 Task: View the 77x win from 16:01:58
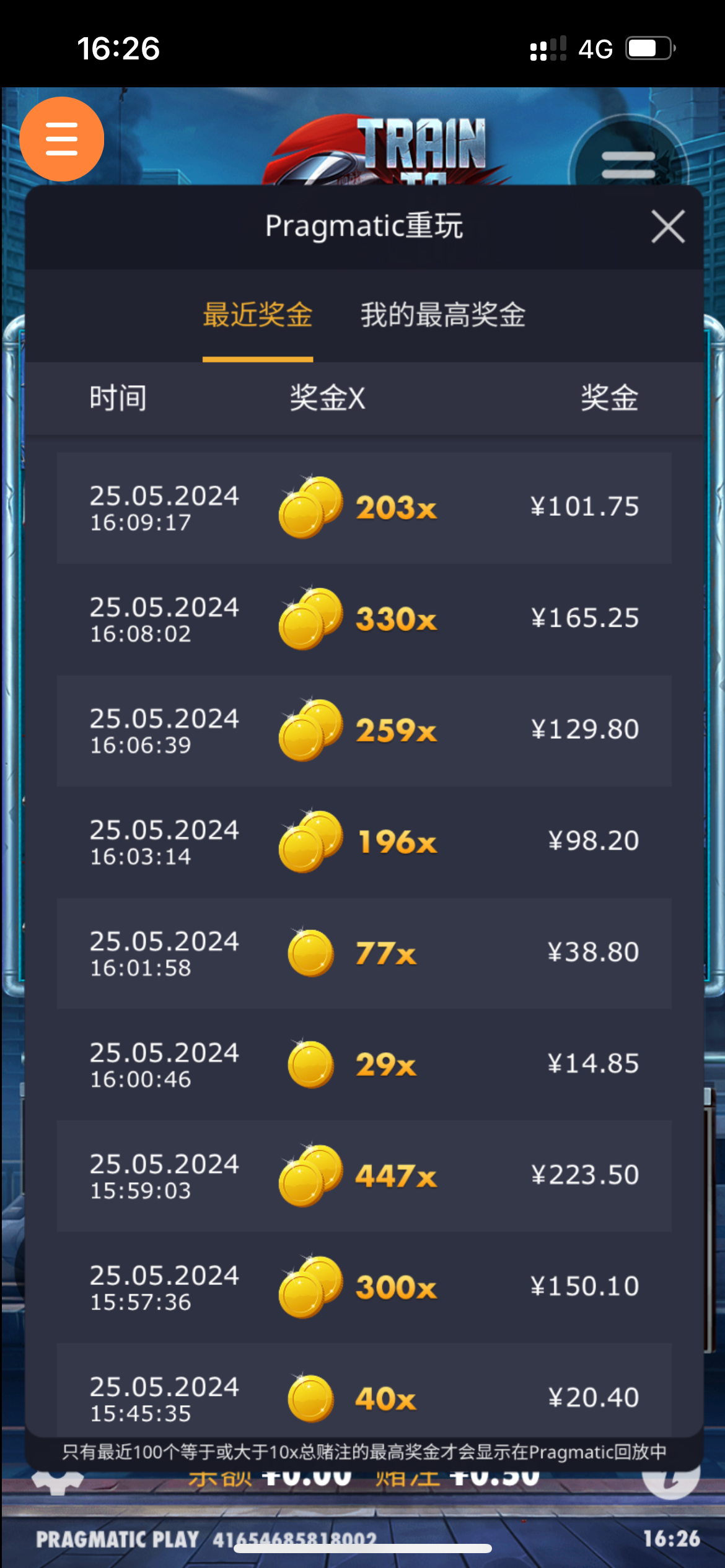pos(364,954)
